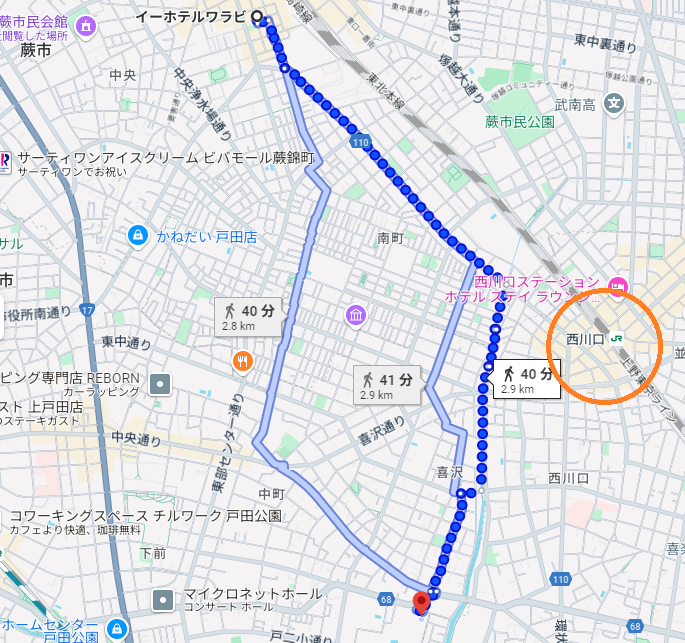Tap the purple museum pin
This screenshot has height=643, width=685.
[x=356, y=316]
